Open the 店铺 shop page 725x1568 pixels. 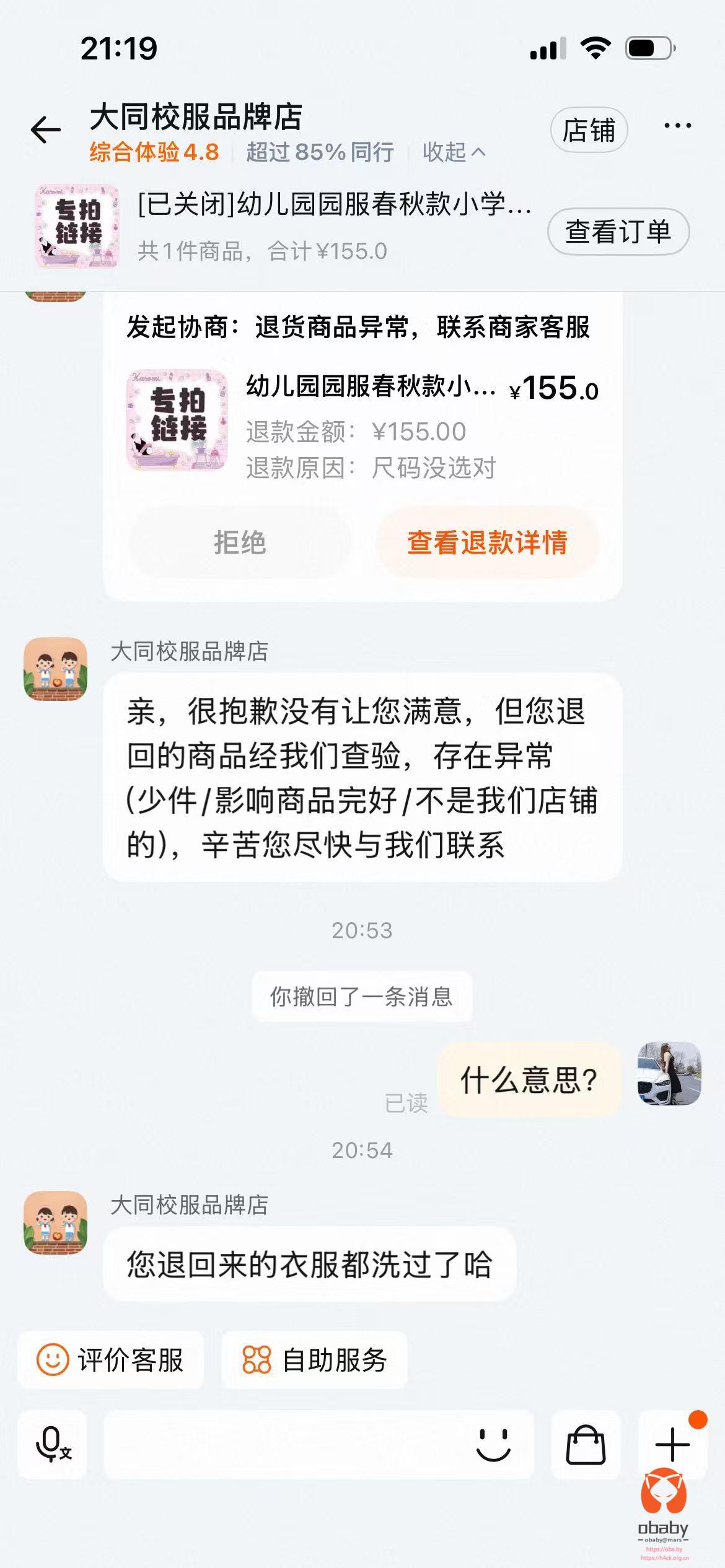(589, 130)
